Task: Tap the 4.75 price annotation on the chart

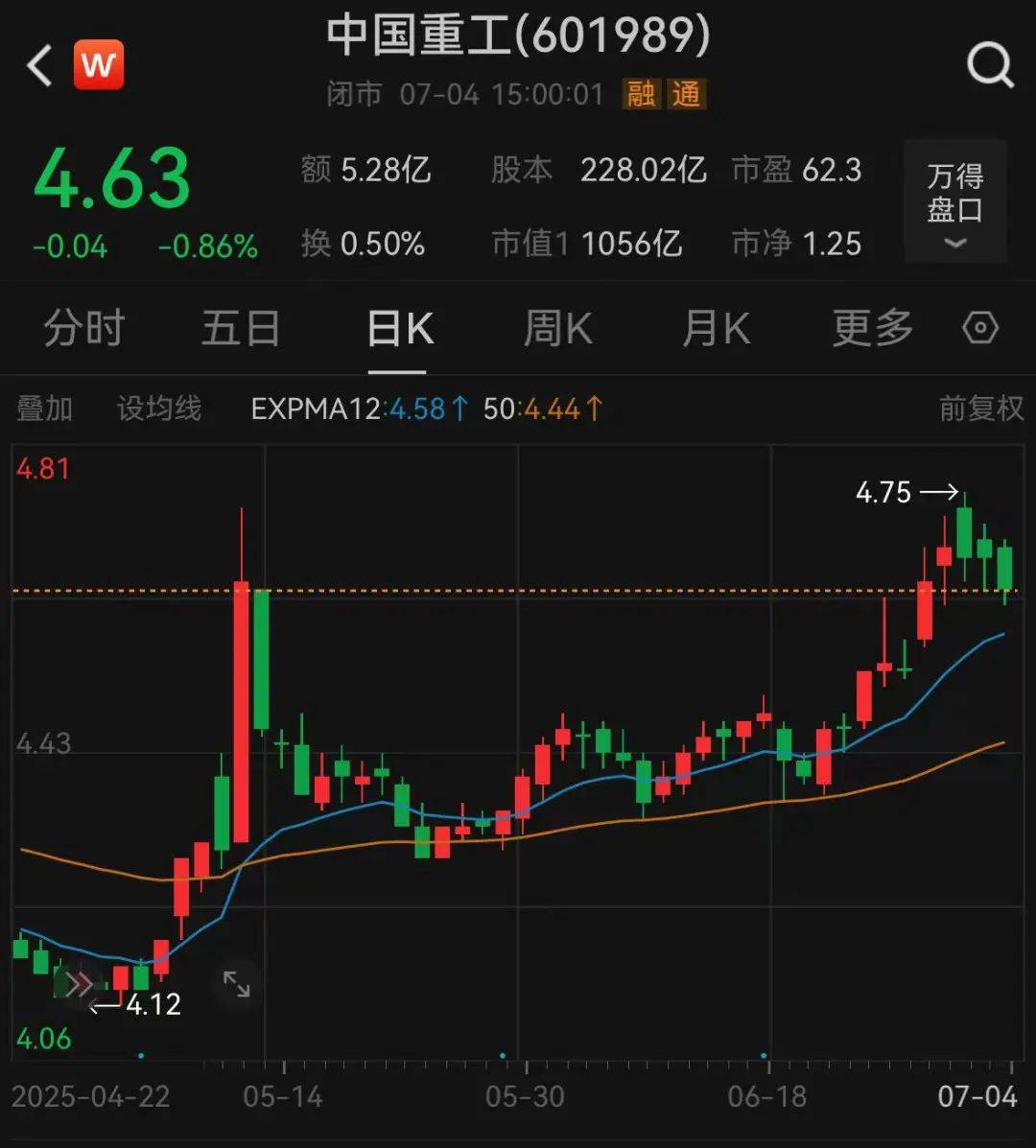Action: click(x=883, y=493)
